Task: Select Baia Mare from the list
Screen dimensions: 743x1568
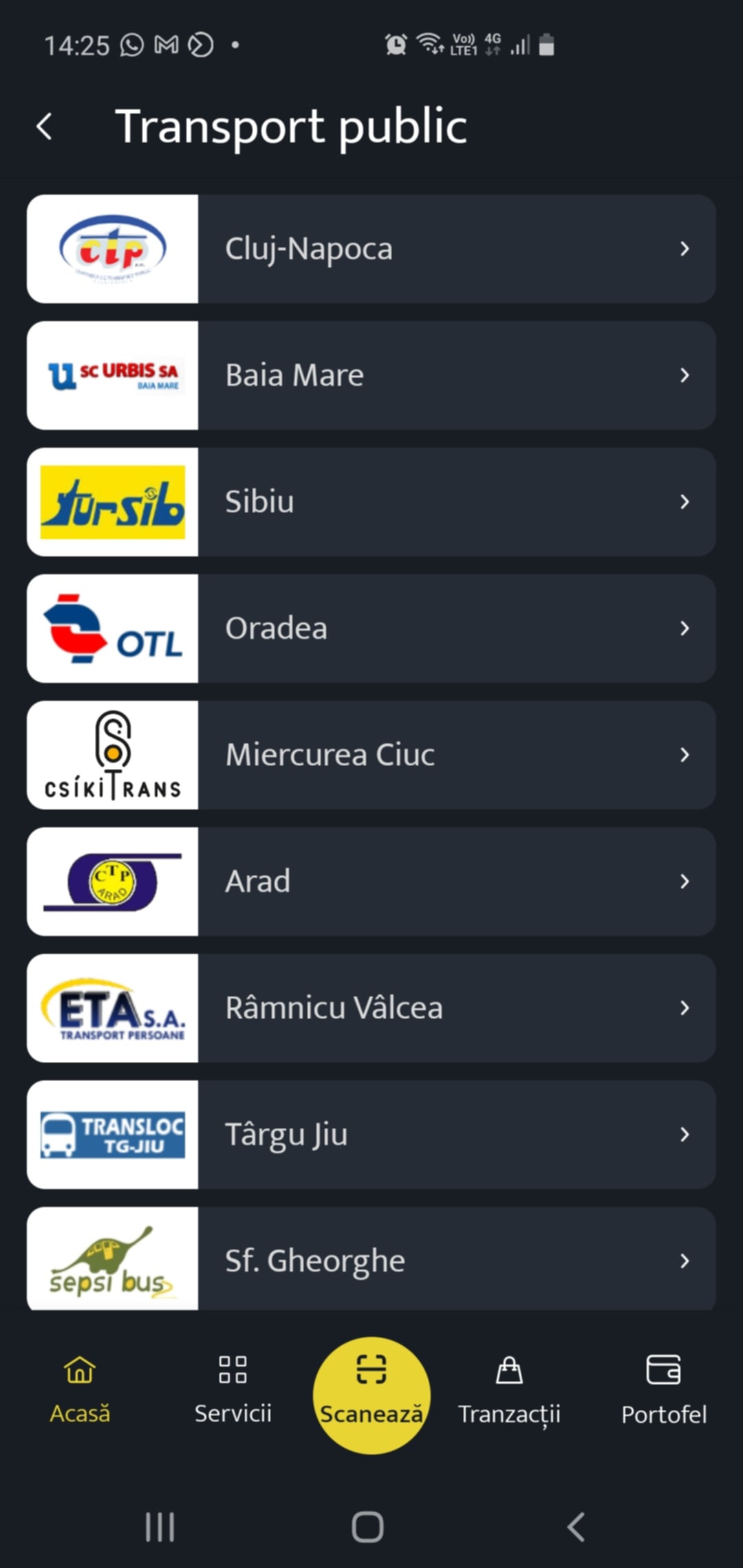Action: point(371,375)
